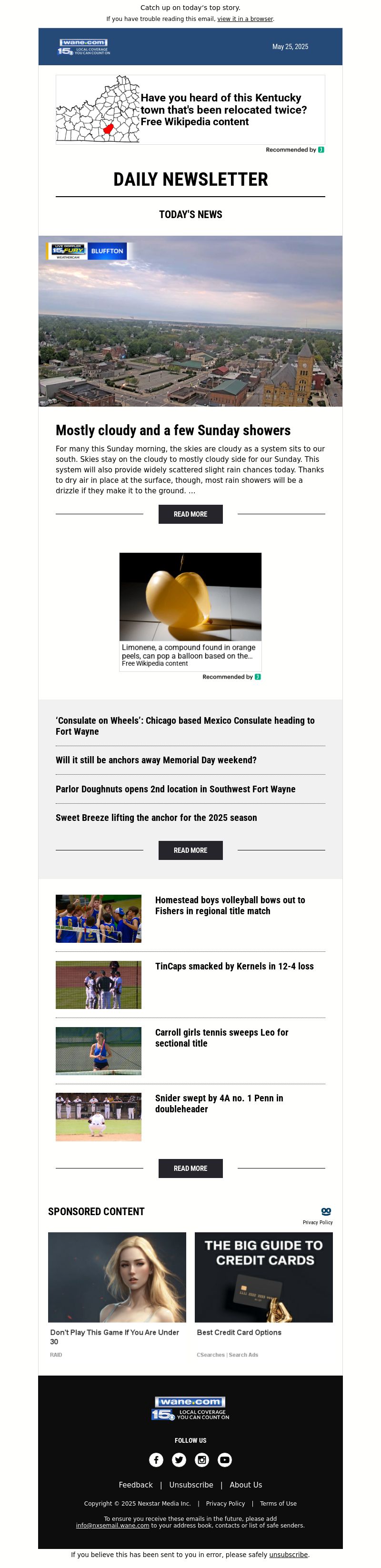Open the Parlor Doughnuts 2nd location story
Screen dimensions: 381x1568
[175, 789]
